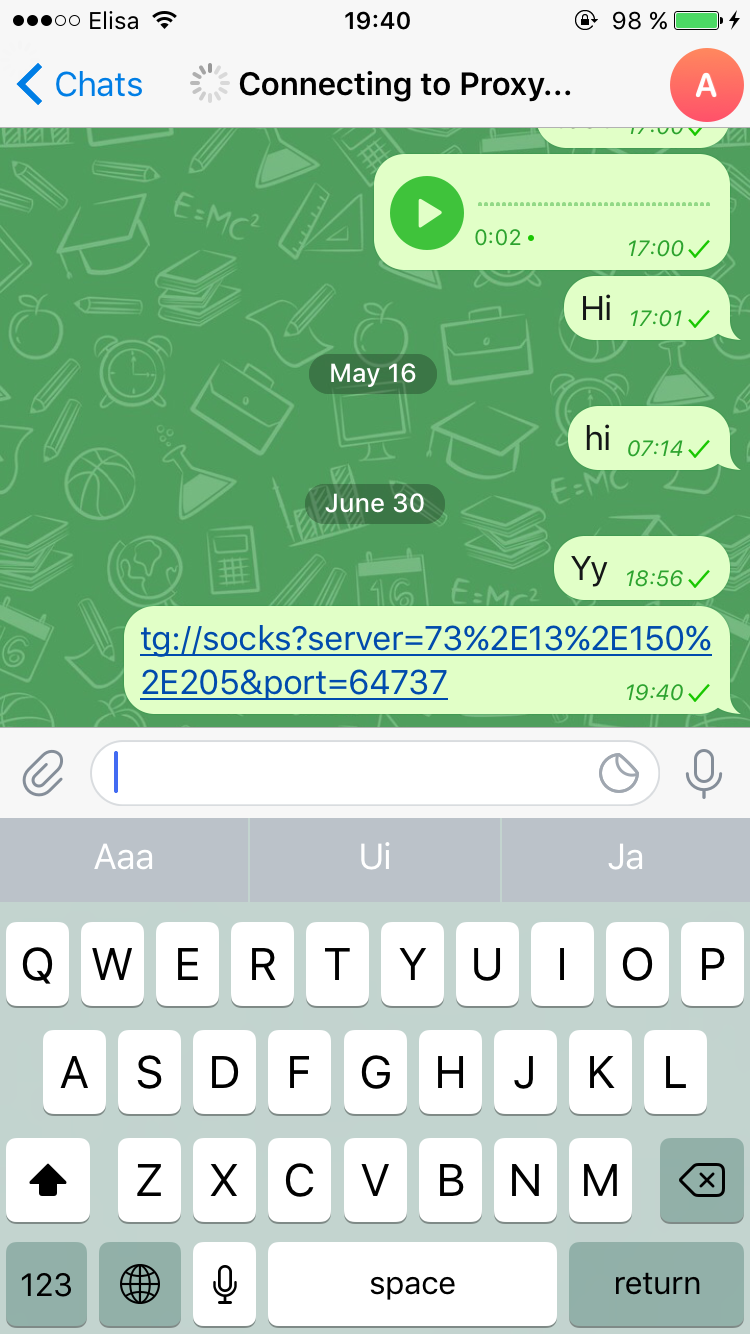This screenshot has height=1334, width=750.
Task: Open the sticker panel icon
Action: [x=619, y=773]
